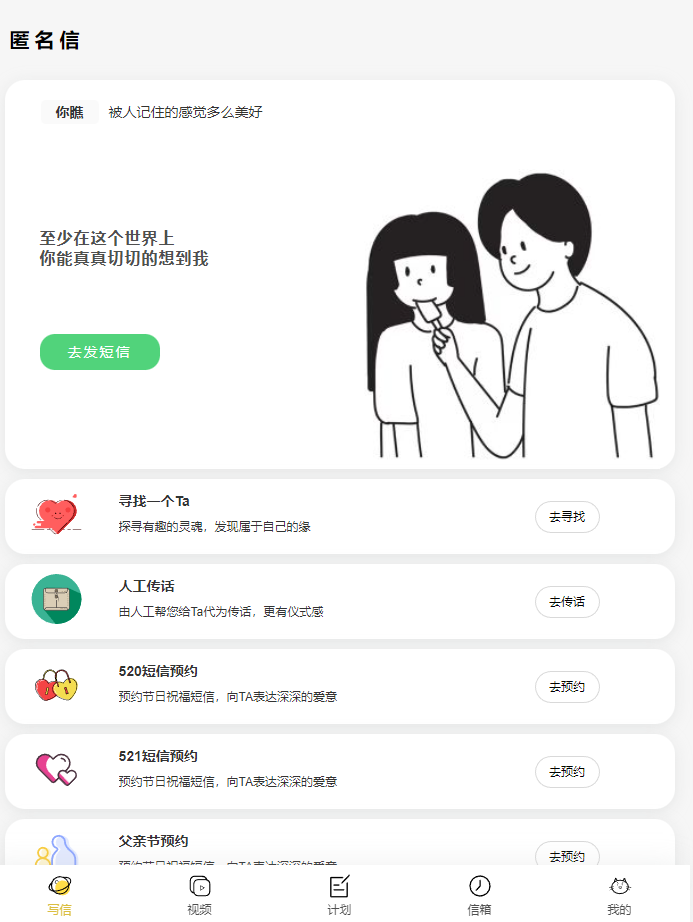Select the 写信 tab

60,894
